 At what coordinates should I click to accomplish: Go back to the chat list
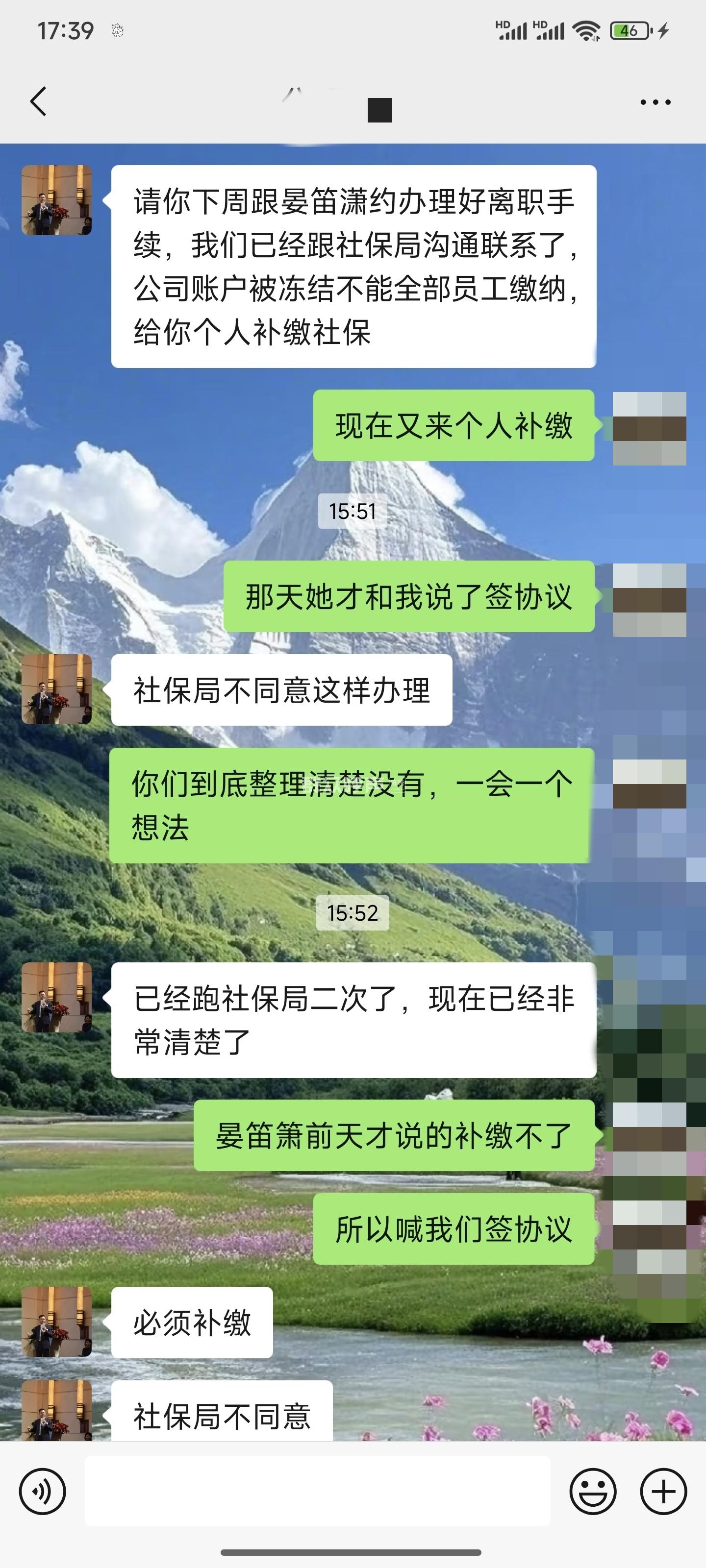click(x=38, y=101)
